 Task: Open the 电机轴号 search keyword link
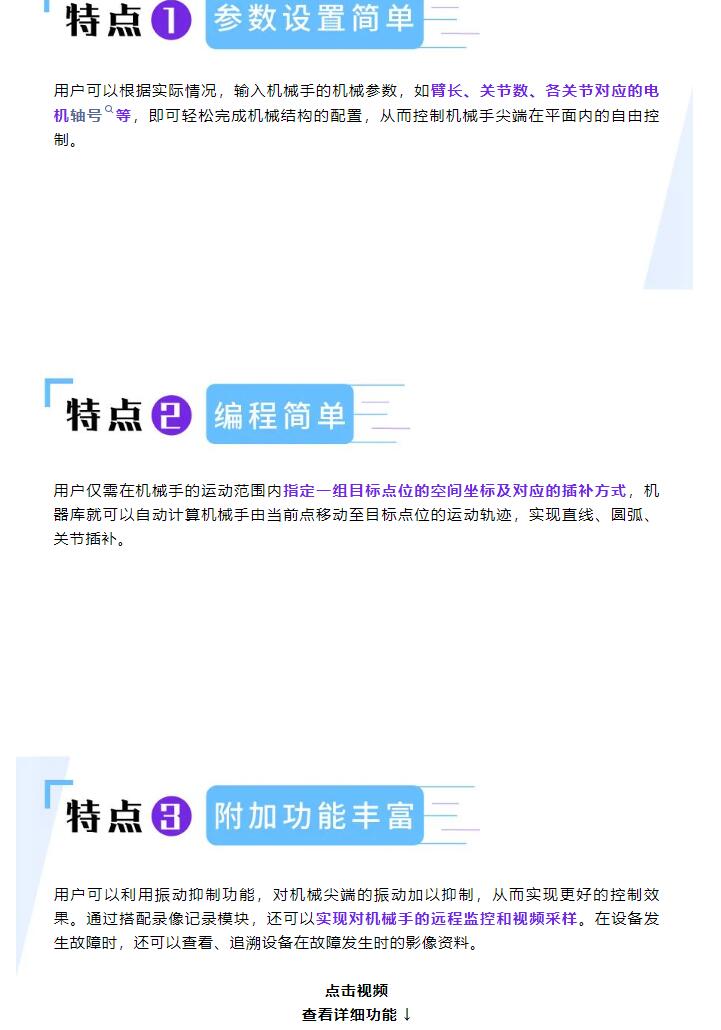(83, 116)
